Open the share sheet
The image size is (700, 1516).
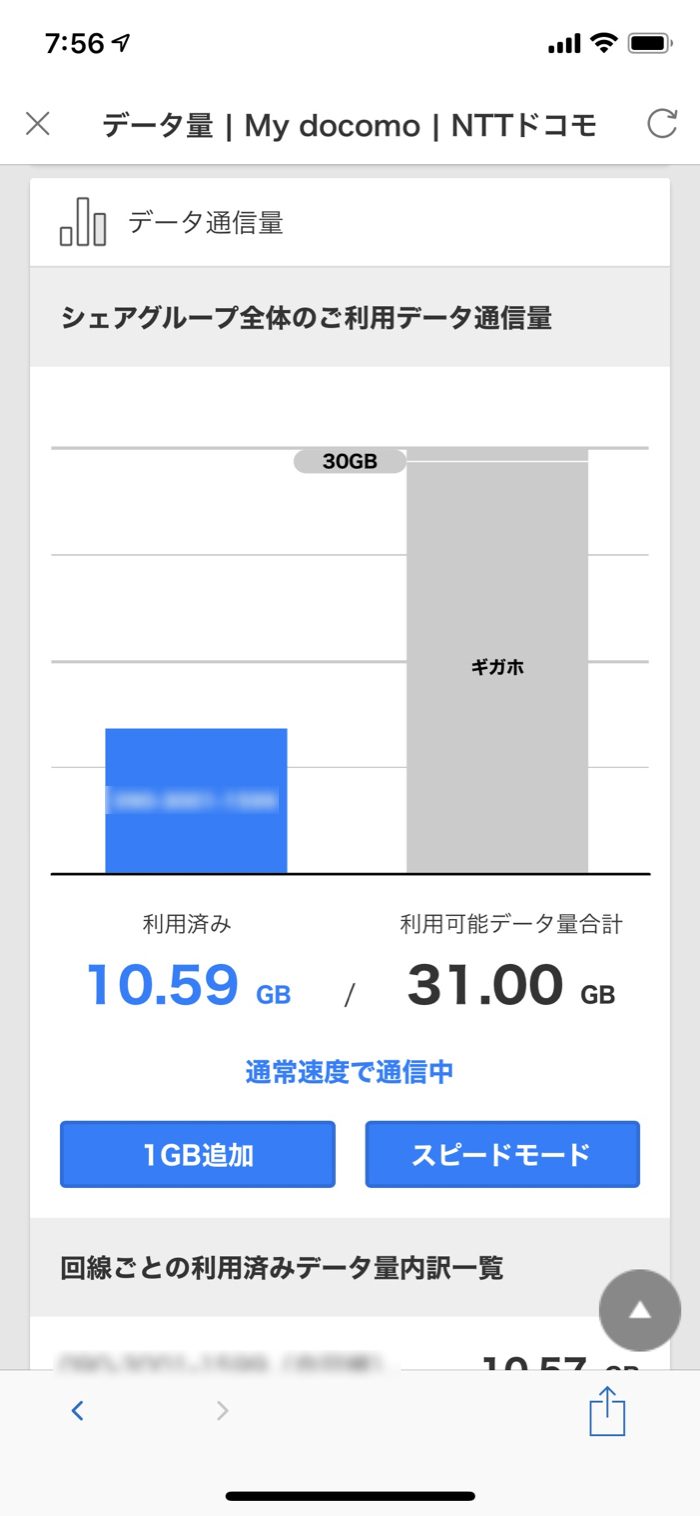[607, 1411]
